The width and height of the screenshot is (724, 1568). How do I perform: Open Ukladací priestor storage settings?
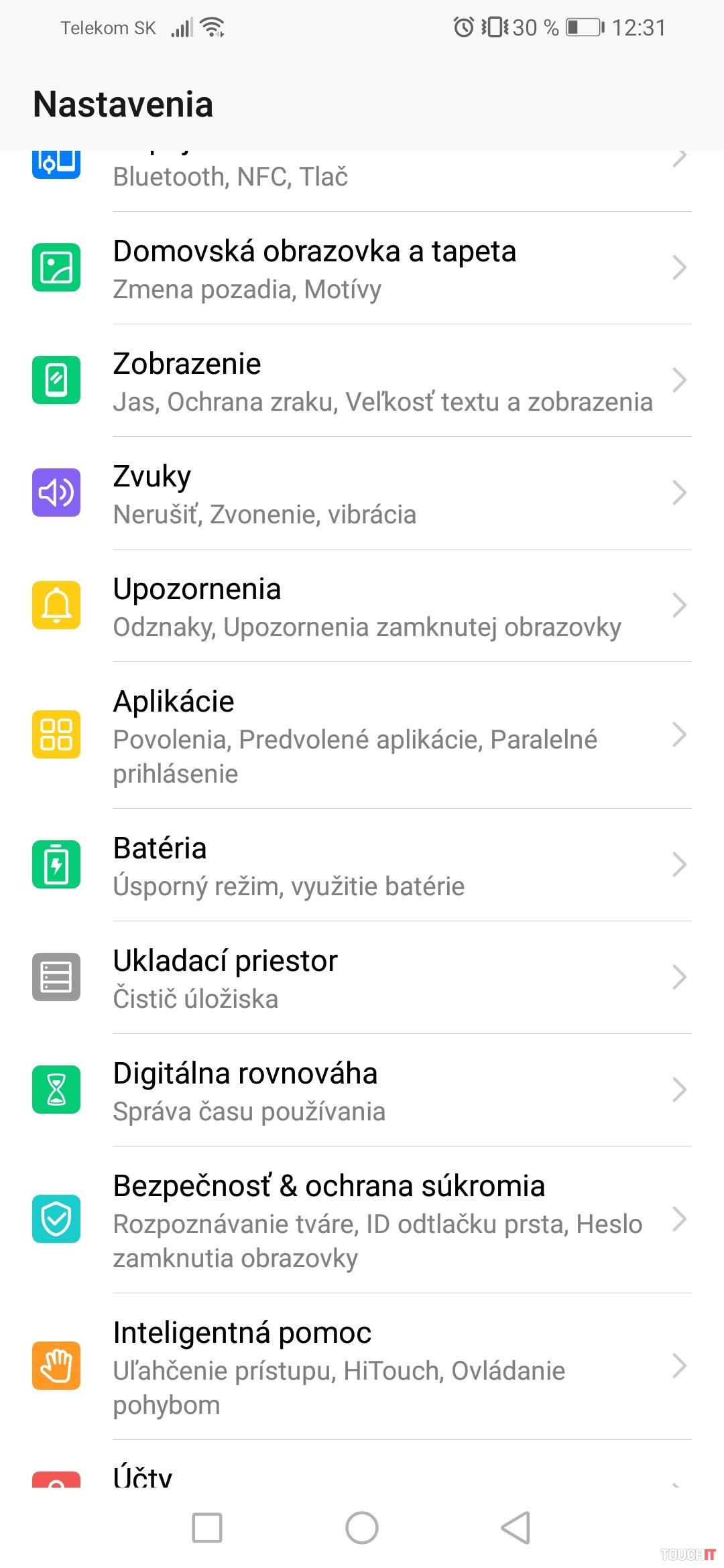(362, 978)
